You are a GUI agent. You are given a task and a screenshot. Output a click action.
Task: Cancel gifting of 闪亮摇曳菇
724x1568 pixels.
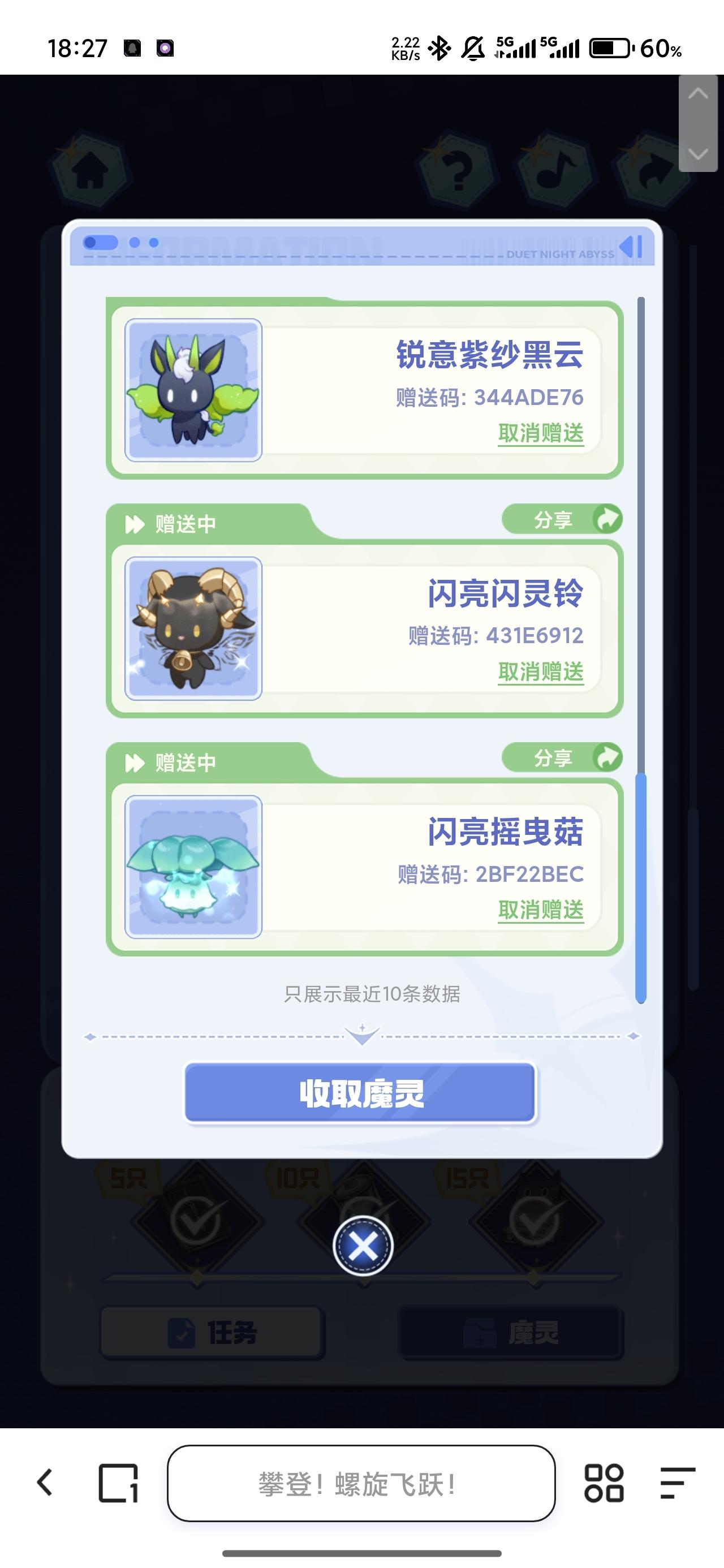point(540,910)
